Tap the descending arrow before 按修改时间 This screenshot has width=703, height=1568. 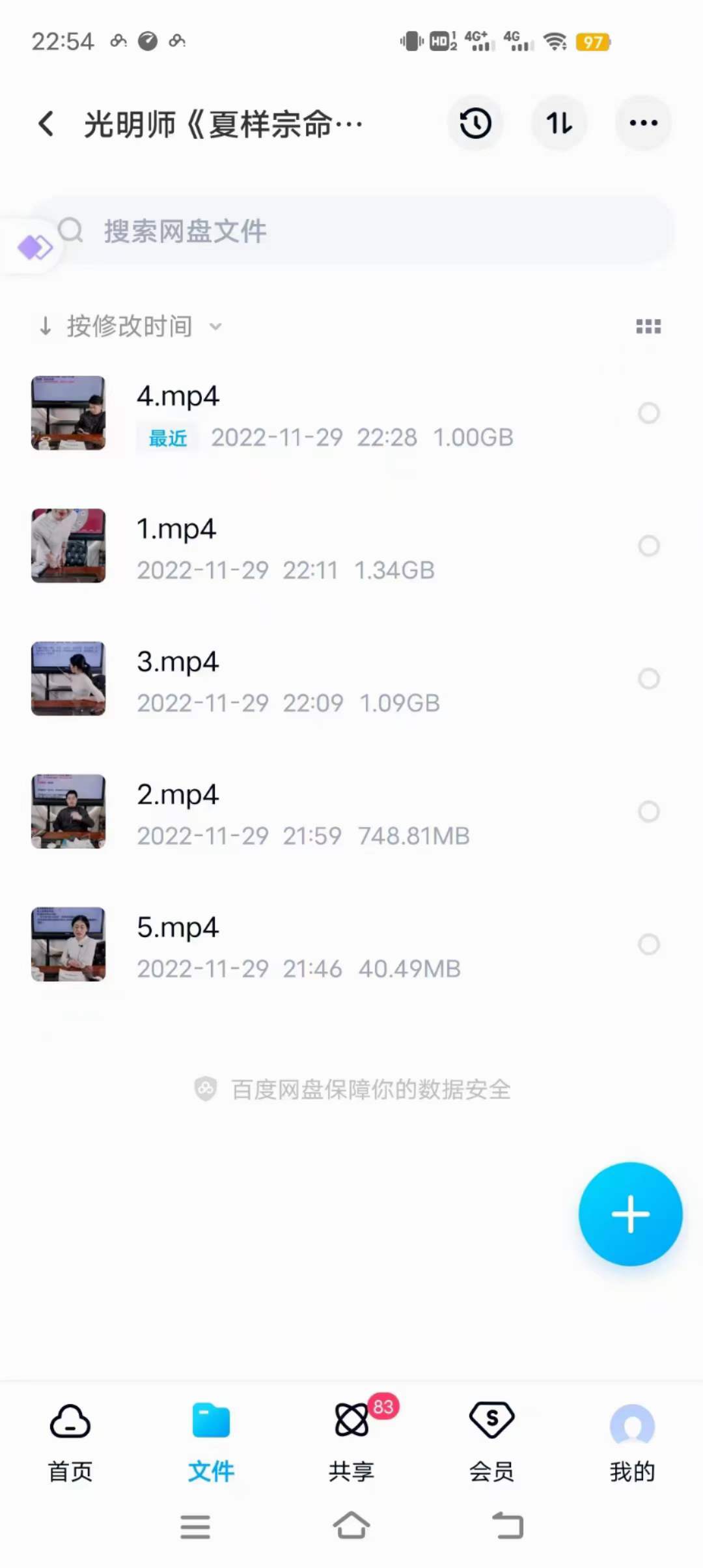click(46, 326)
